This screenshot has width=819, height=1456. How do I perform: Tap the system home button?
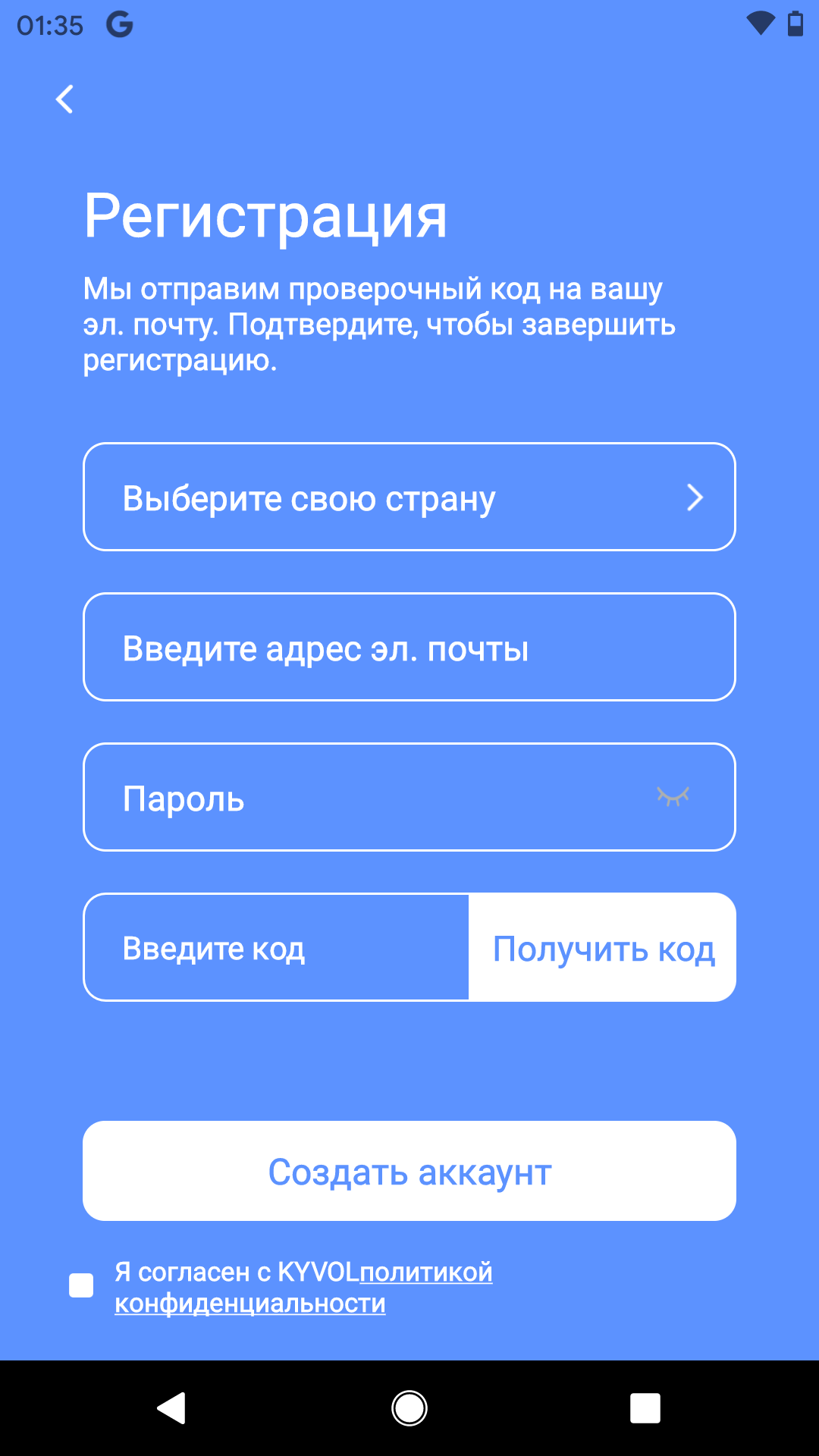point(409,1408)
